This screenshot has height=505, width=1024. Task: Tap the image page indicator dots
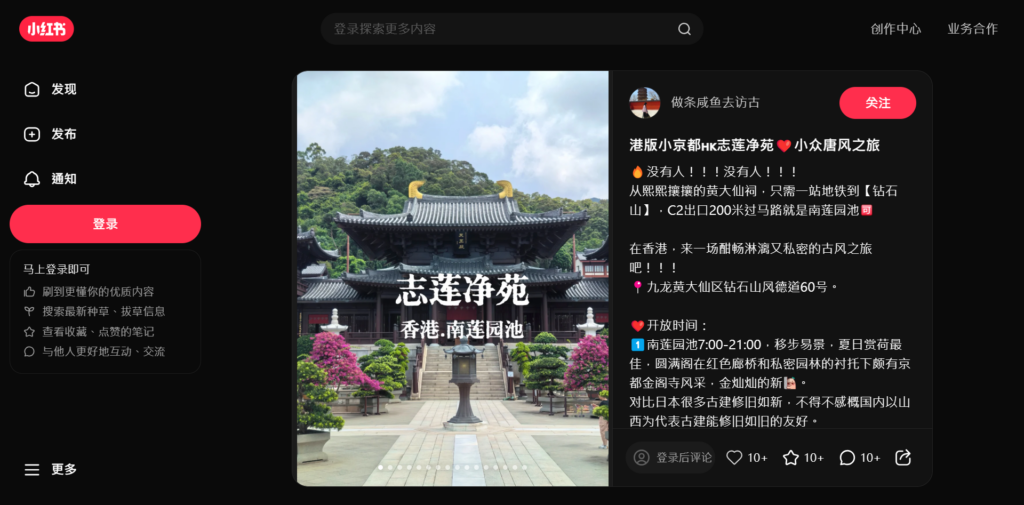(452, 467)
